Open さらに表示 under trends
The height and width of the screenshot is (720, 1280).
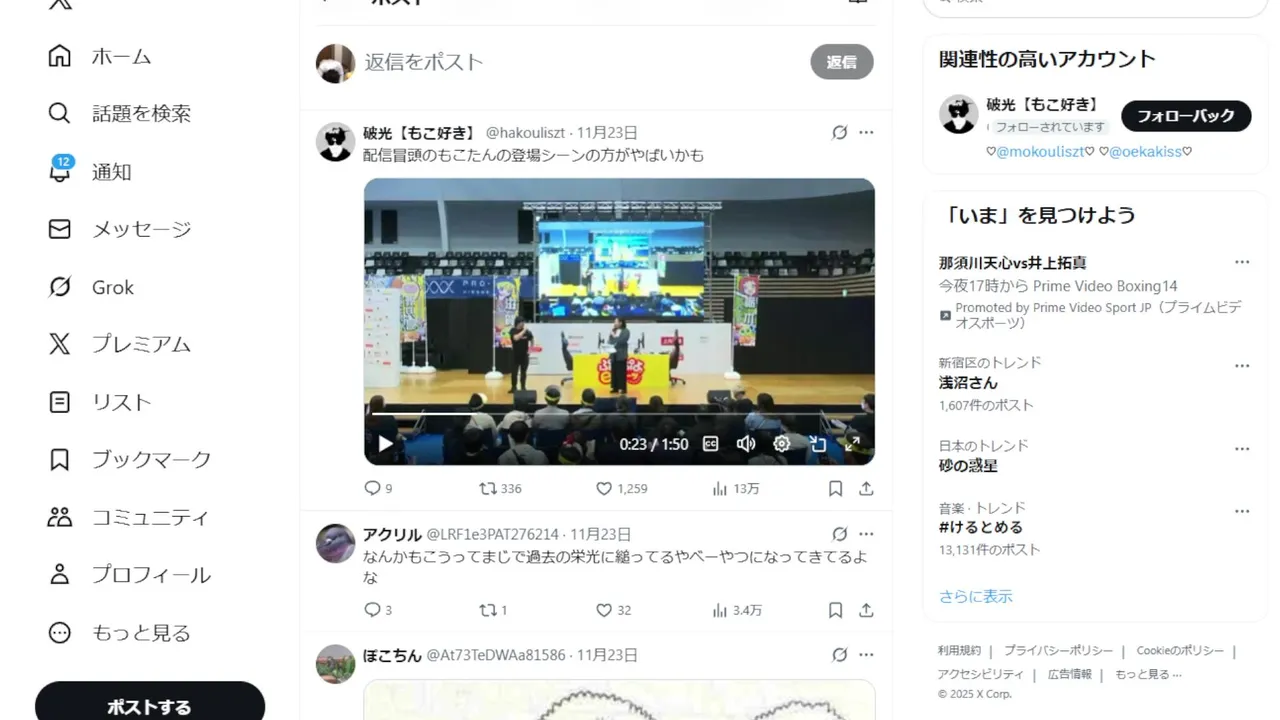[975, 596]
